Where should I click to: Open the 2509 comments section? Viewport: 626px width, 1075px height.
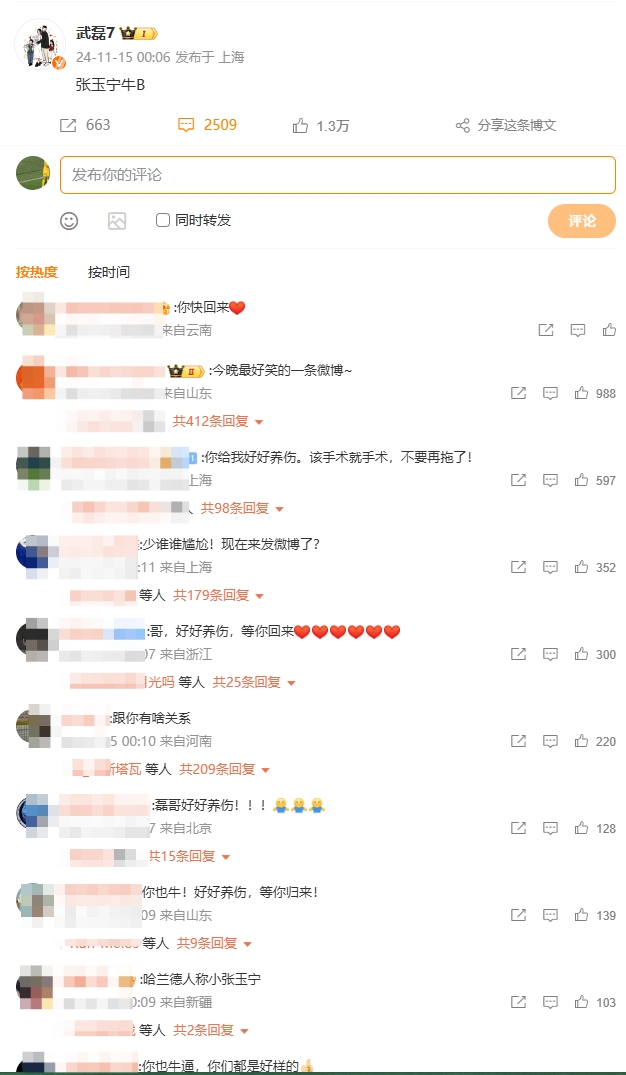(x=207, y=126)
